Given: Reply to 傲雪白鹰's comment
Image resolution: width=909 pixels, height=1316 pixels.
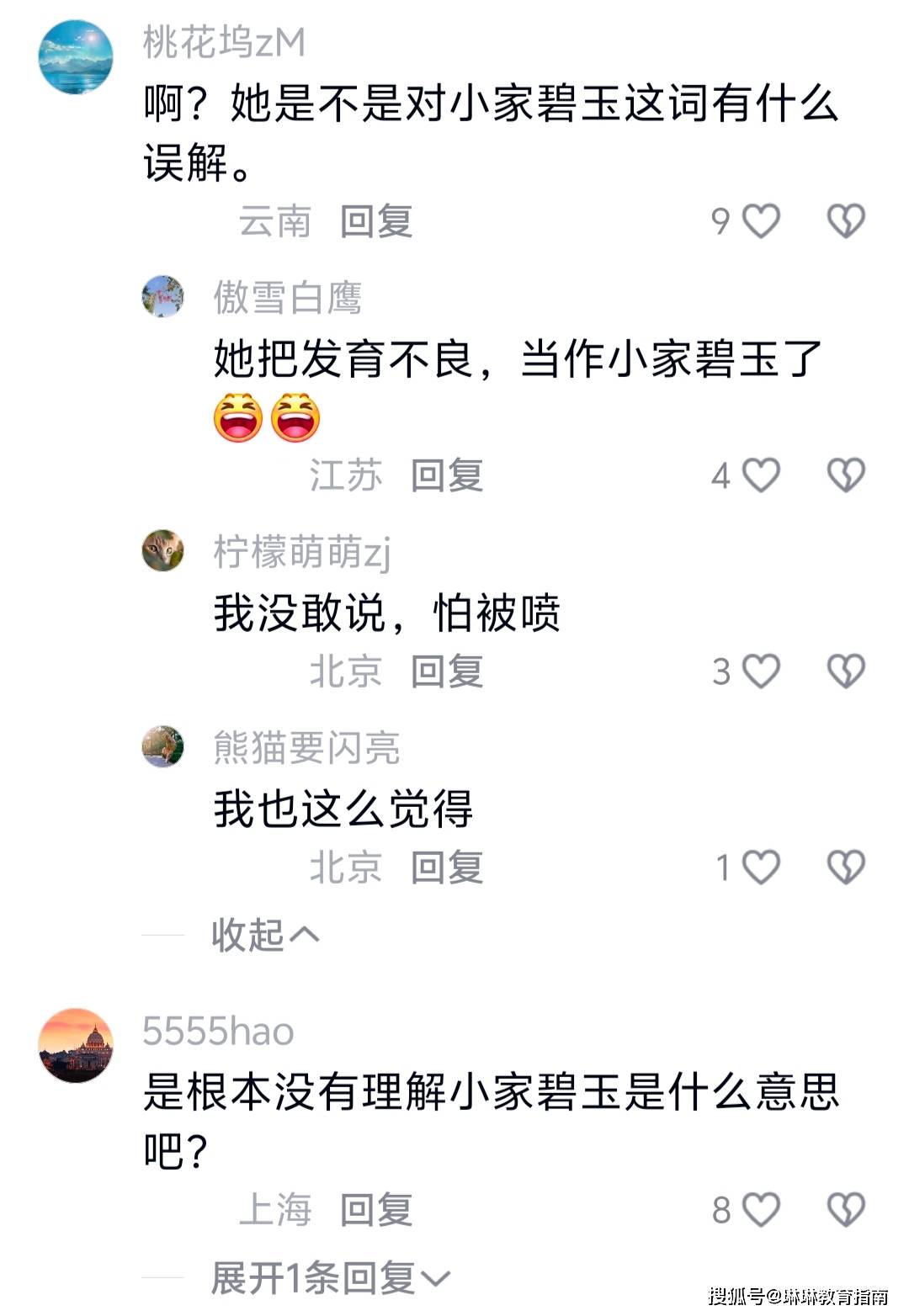Looking at the screenshot, I should [447, 476].
